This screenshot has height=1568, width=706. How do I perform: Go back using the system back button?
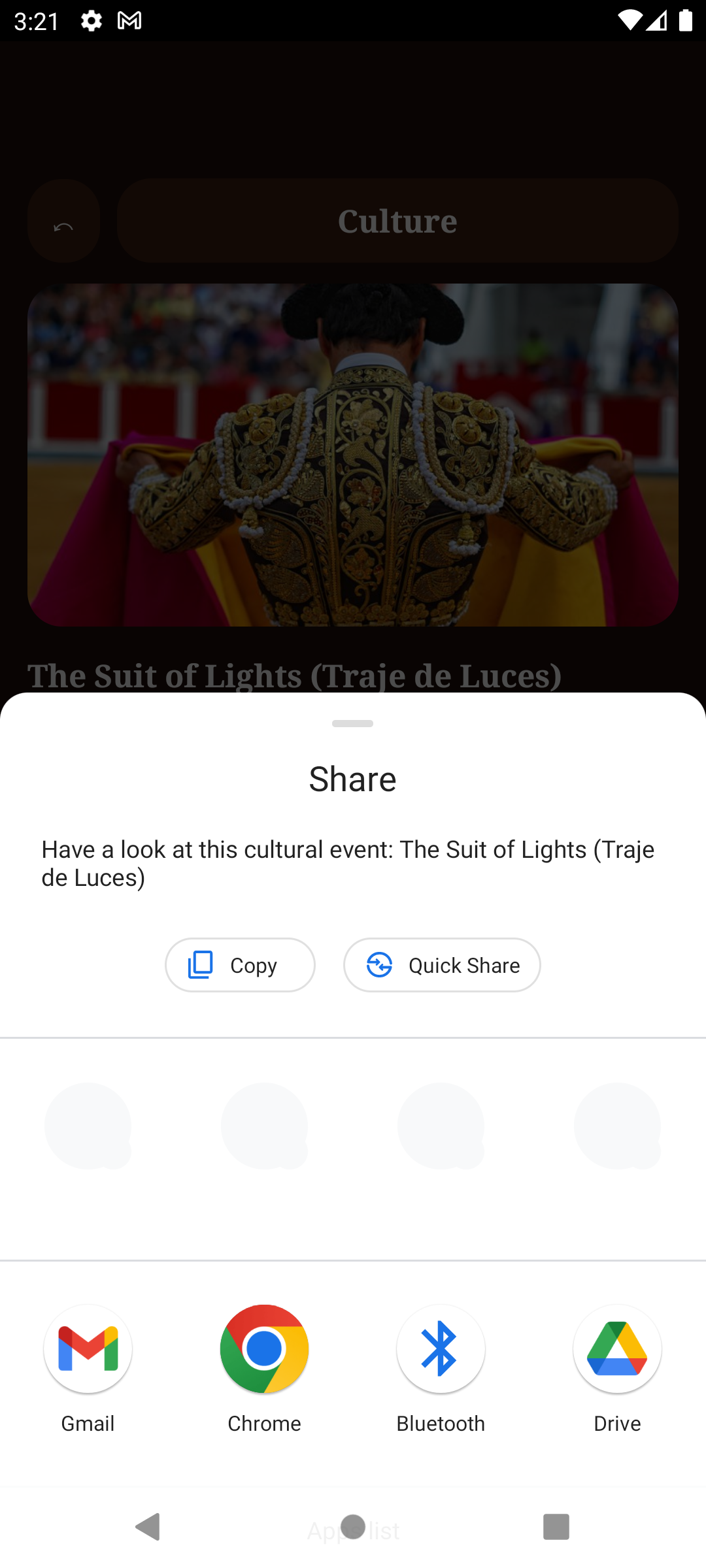pyautogui.click(x=148, y=1527)
